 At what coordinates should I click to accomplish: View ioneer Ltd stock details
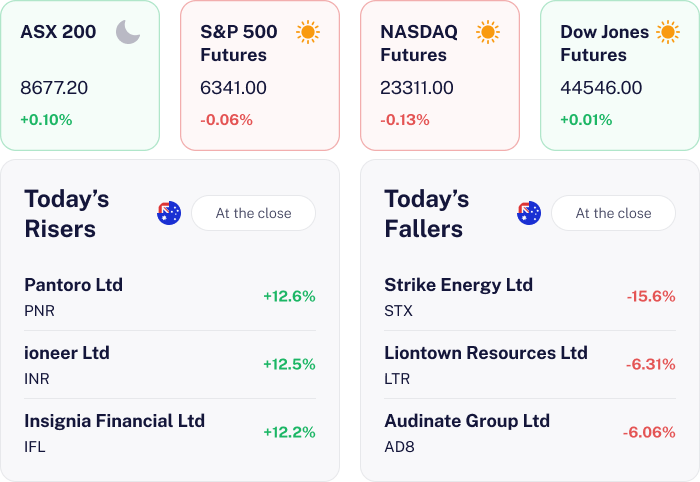(x=169, y=365)
